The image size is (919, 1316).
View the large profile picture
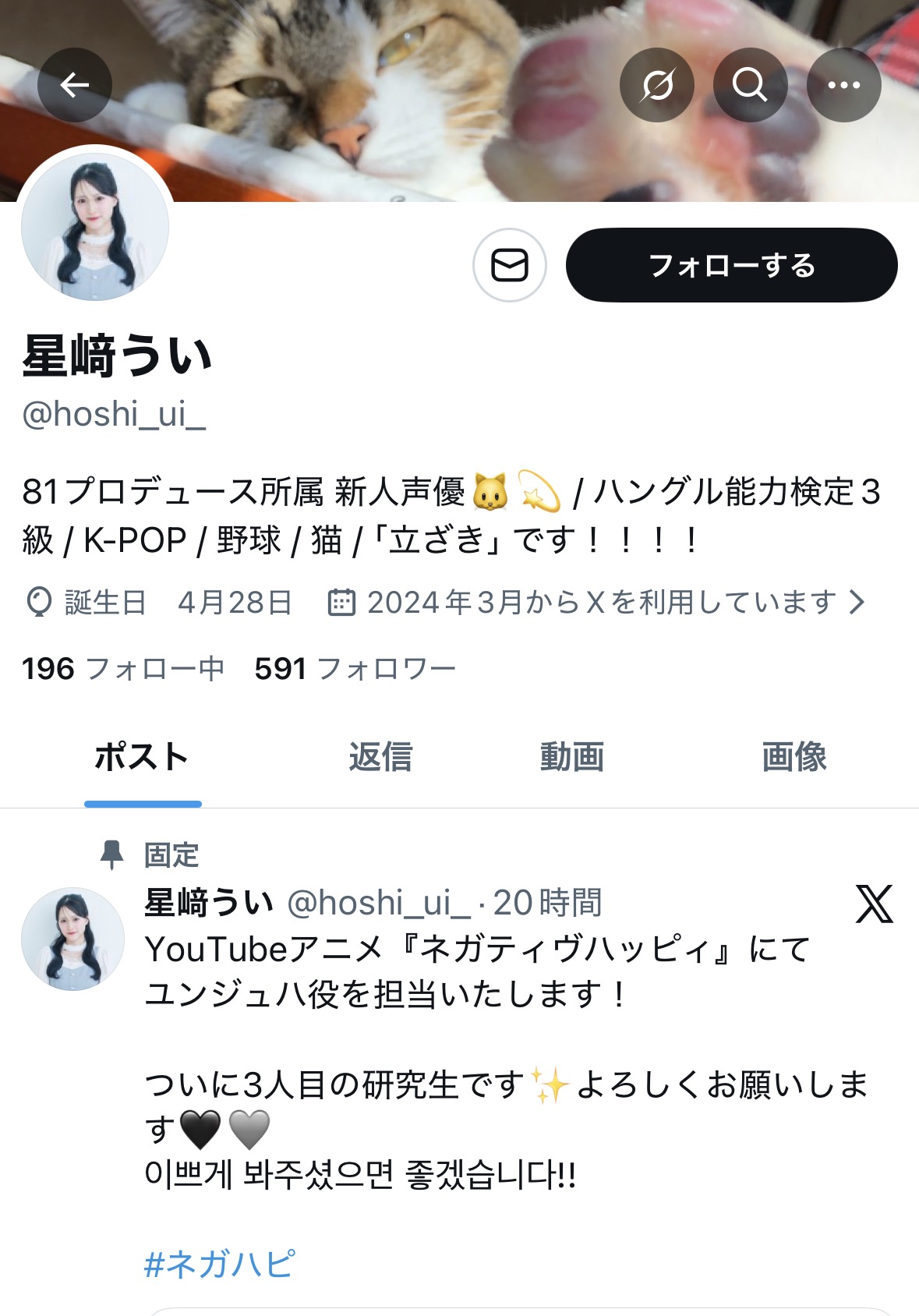coord(94,225)
